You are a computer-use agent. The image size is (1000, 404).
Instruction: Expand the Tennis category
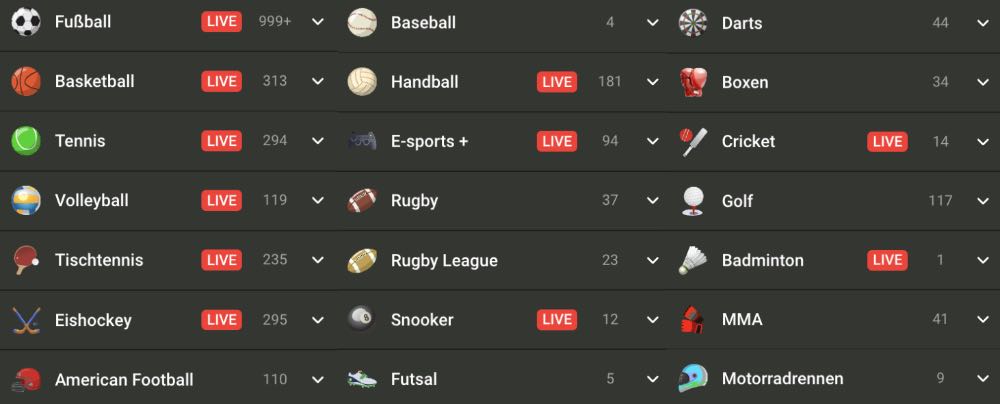[318, 141]
